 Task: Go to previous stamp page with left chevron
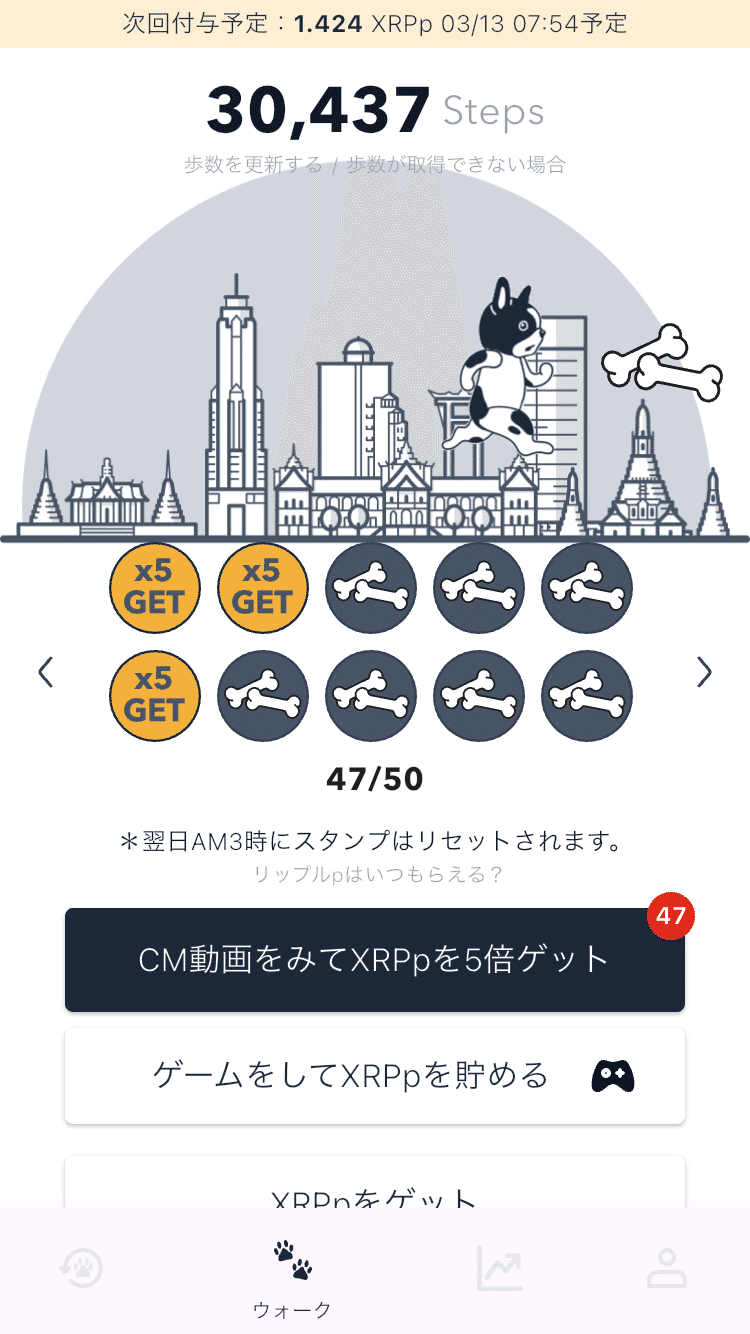click(45, 672)
